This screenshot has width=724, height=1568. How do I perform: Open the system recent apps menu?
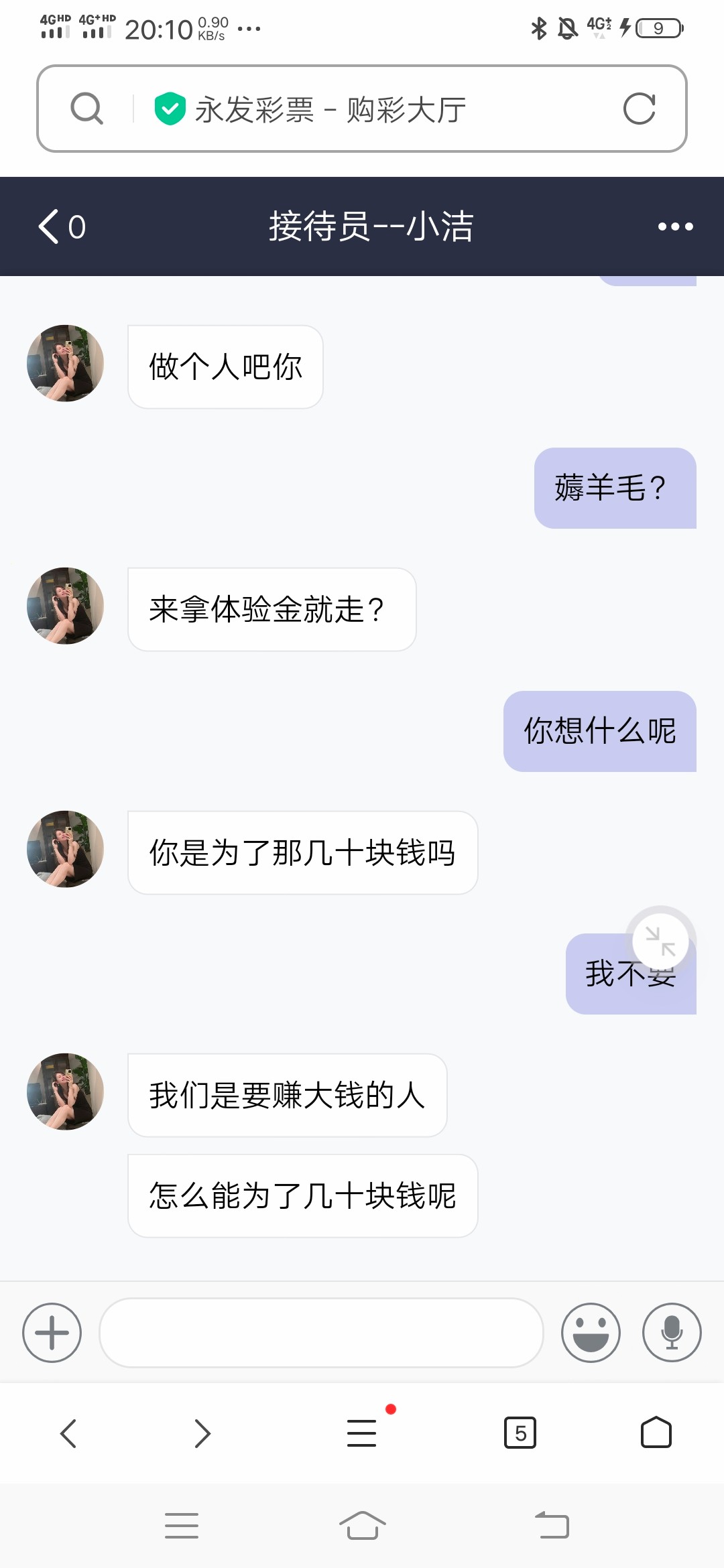pos(181,1526)
